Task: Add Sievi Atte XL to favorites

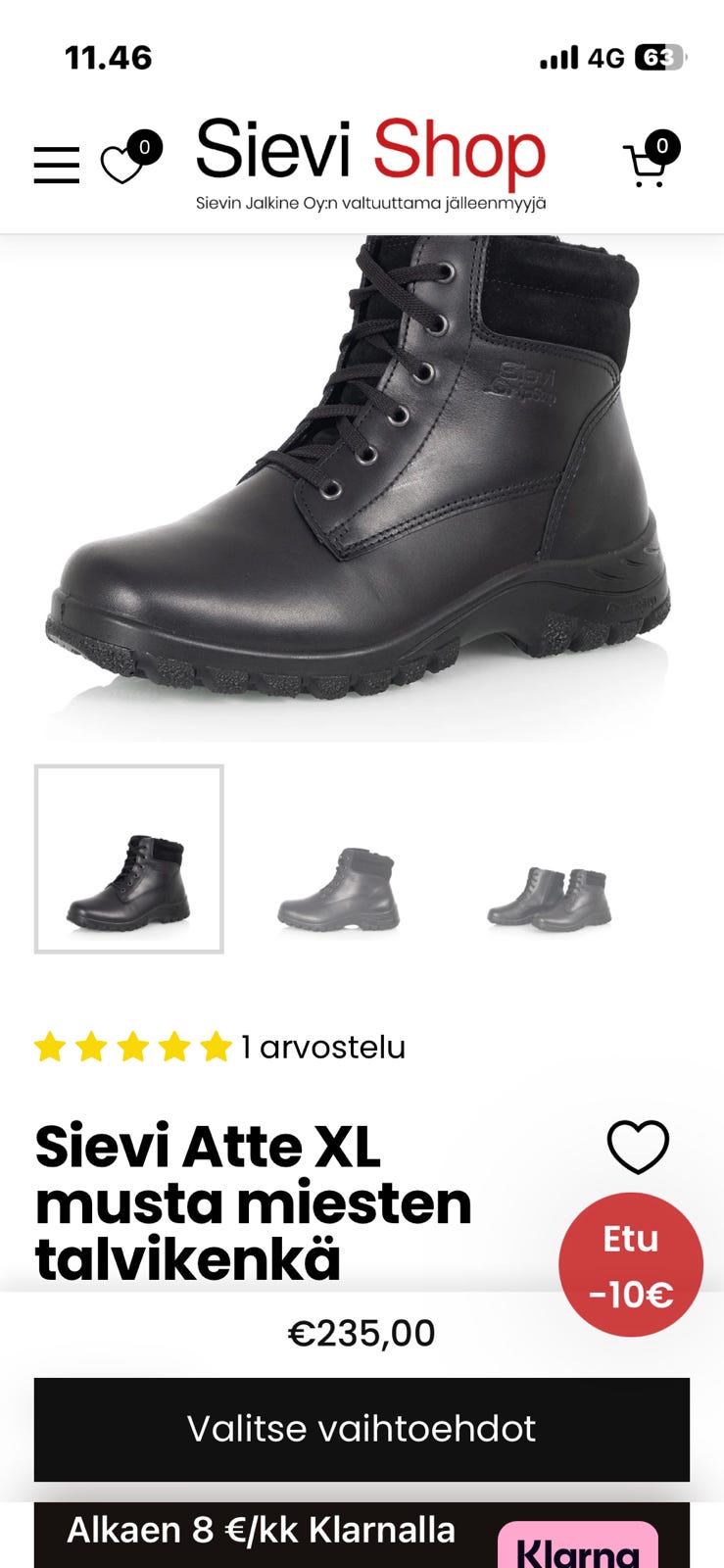Action: tap(638, 1146)
